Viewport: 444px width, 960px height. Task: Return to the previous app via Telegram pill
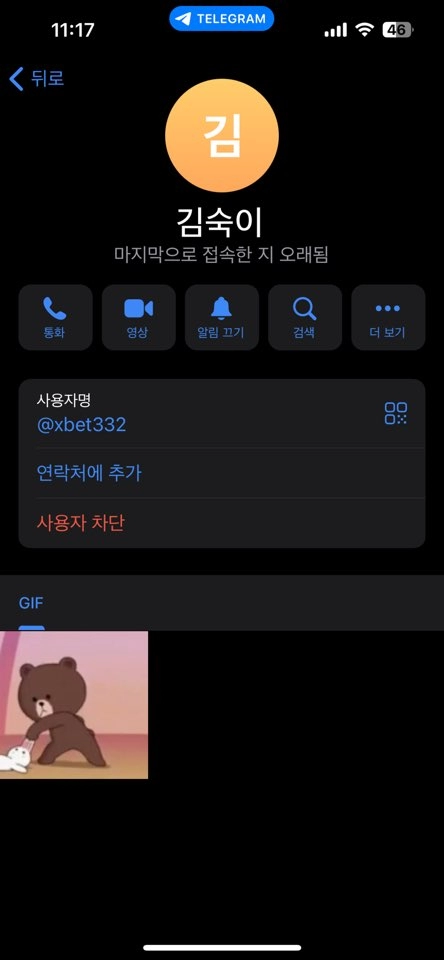tap(222, 19)
